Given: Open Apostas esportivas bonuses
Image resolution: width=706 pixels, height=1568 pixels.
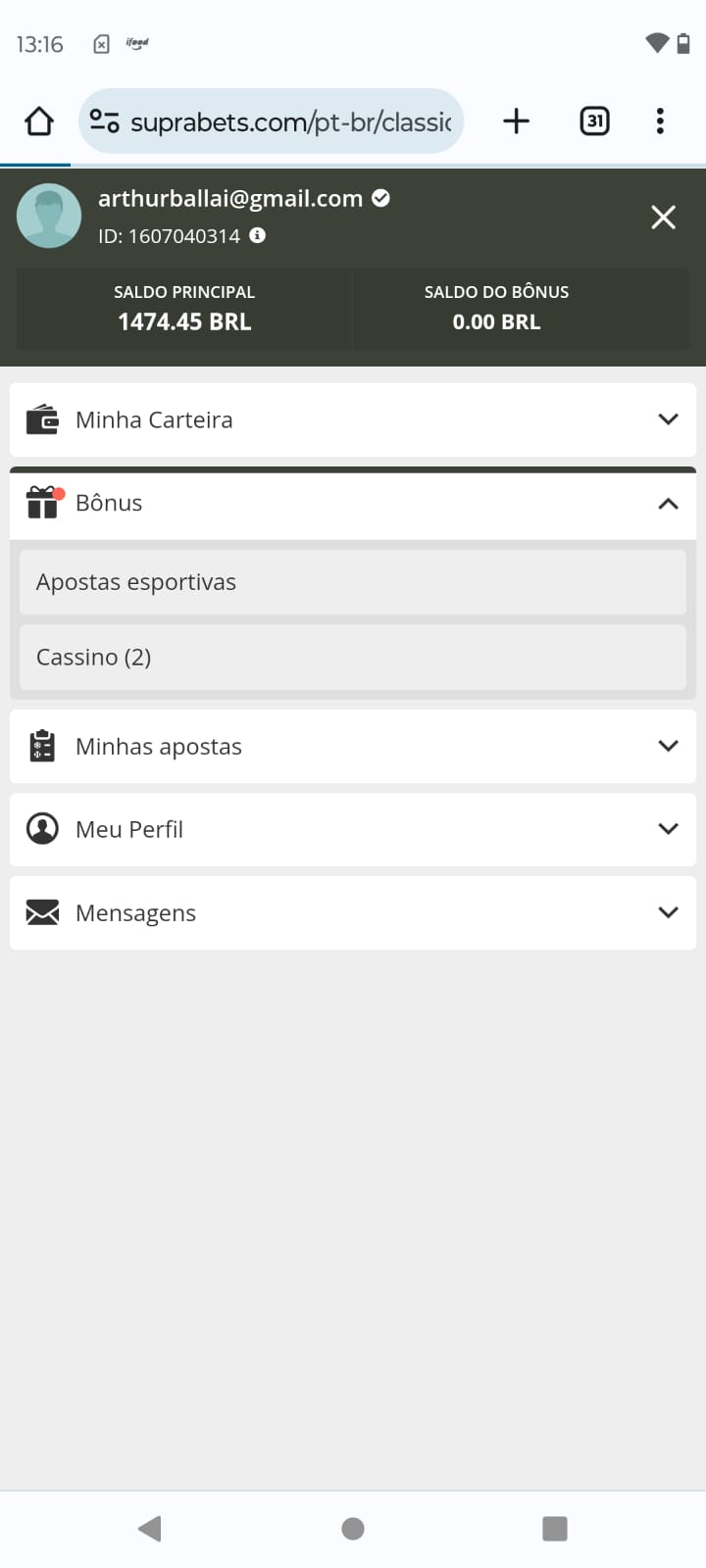Looking at the screenshot, I should 353,582.
